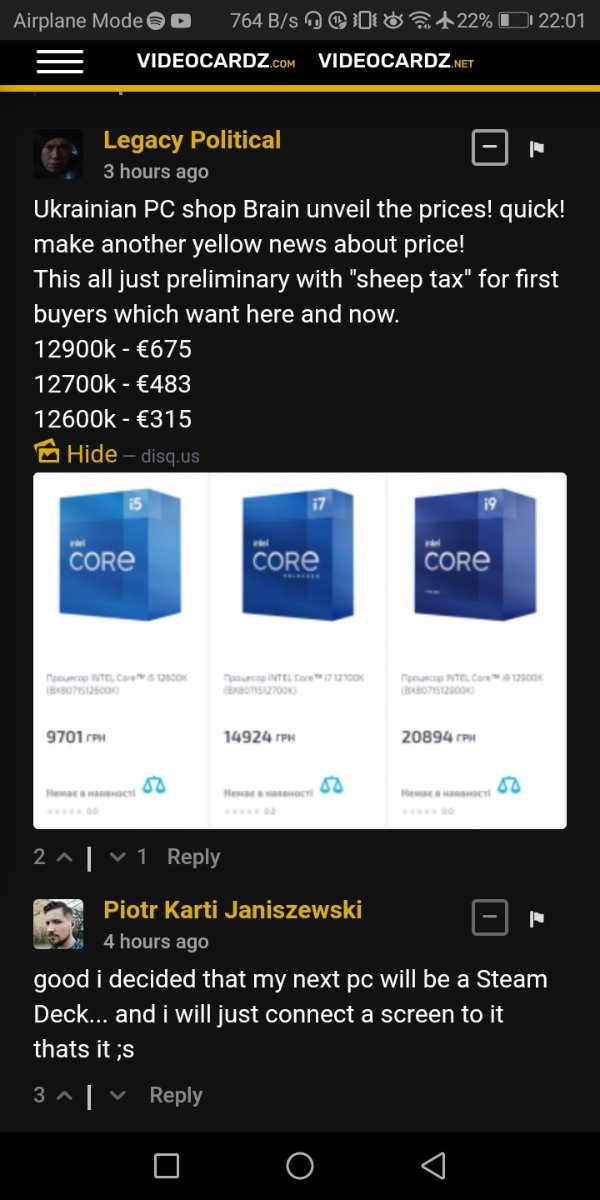Upvote Piotr Karti Janiszewski's comment
Viewport: 600px width, 1200px height.
click(x=64, y=1095)
